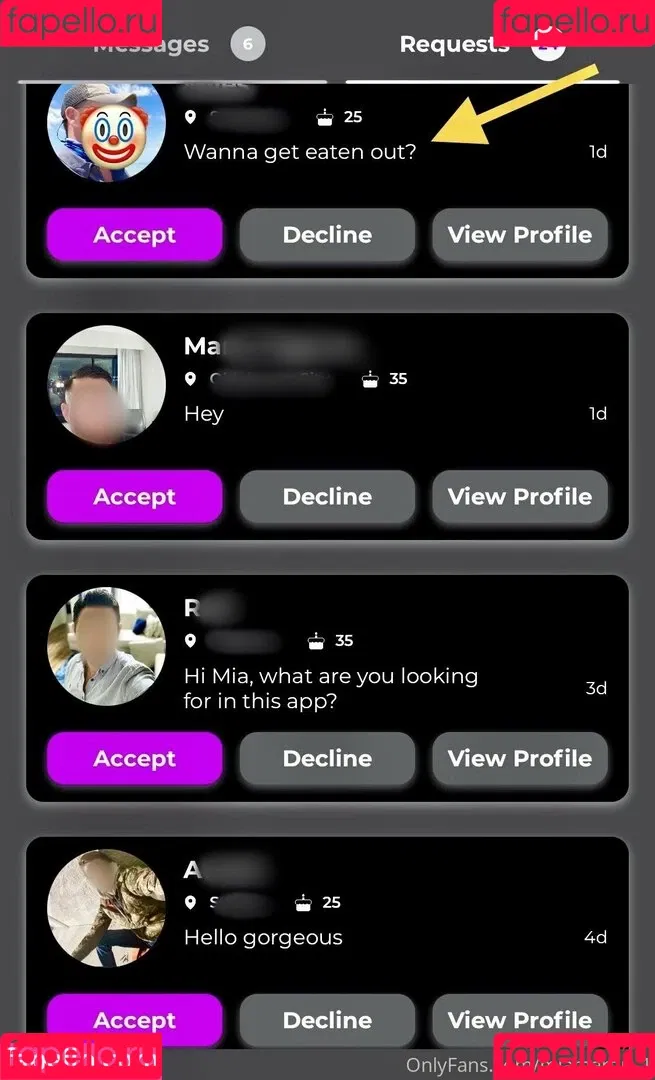Decline the request that says "Hey"
The height and width of the screenshot is (1080, 655).
point(327,497)
